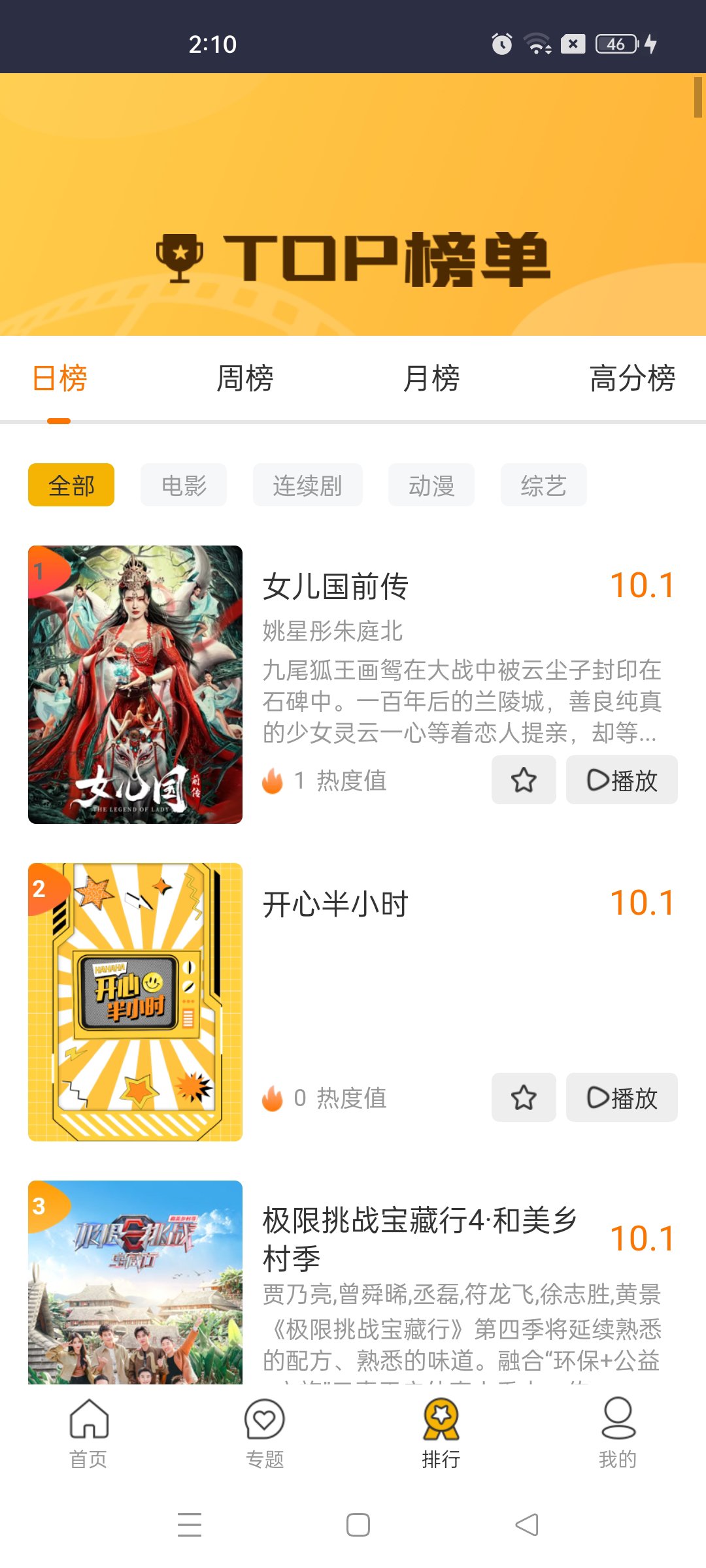
Task: Open the 女儿国前传 poster
Action: tap(135, 685)
